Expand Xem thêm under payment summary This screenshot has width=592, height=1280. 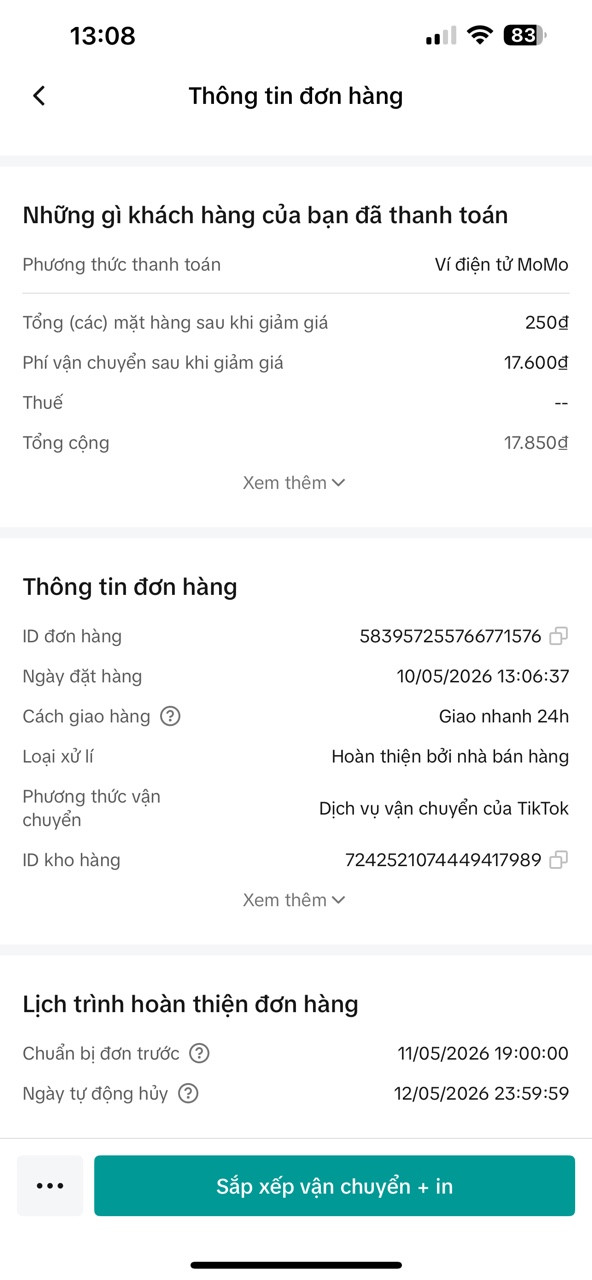click(294, 483)
